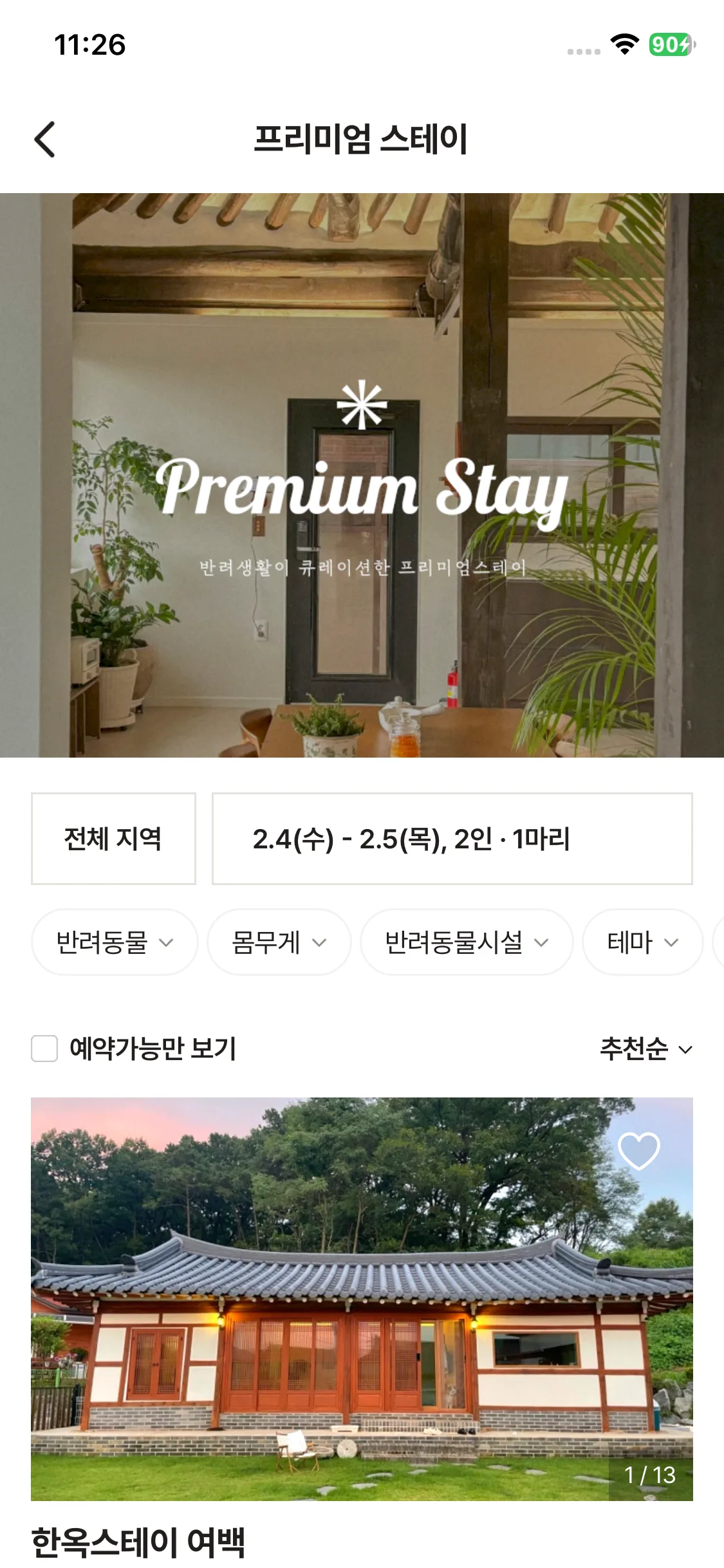
Task: Check the 예약가능만 보기 box
Action: 45,1049
